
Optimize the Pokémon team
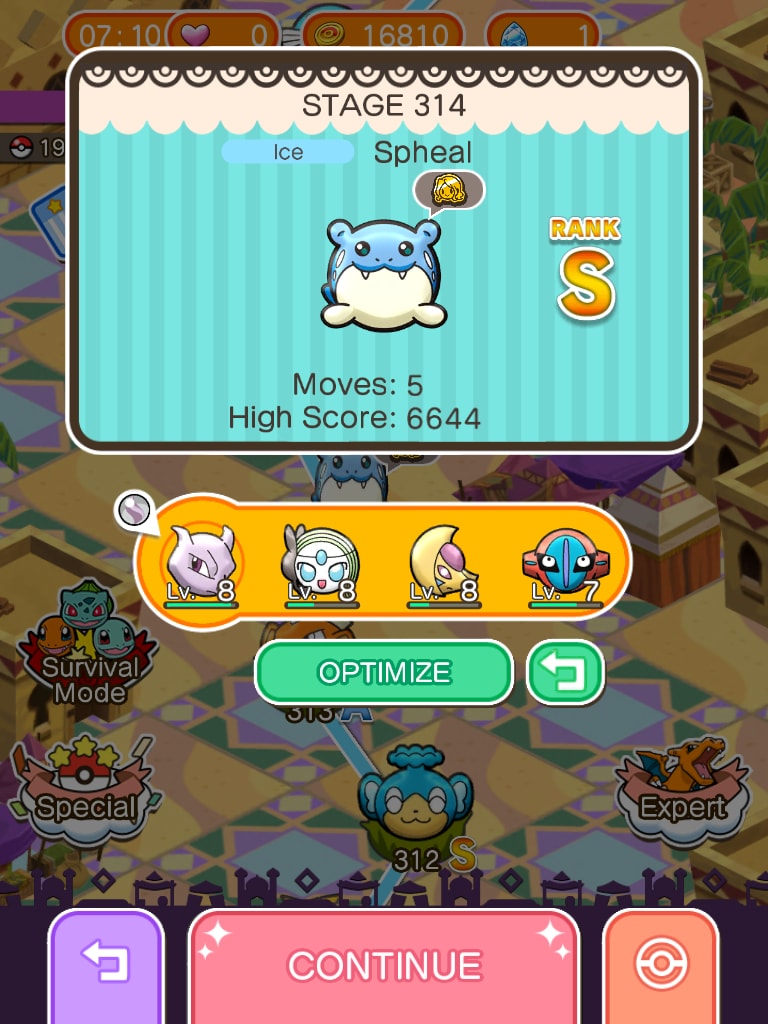[384, 672]
